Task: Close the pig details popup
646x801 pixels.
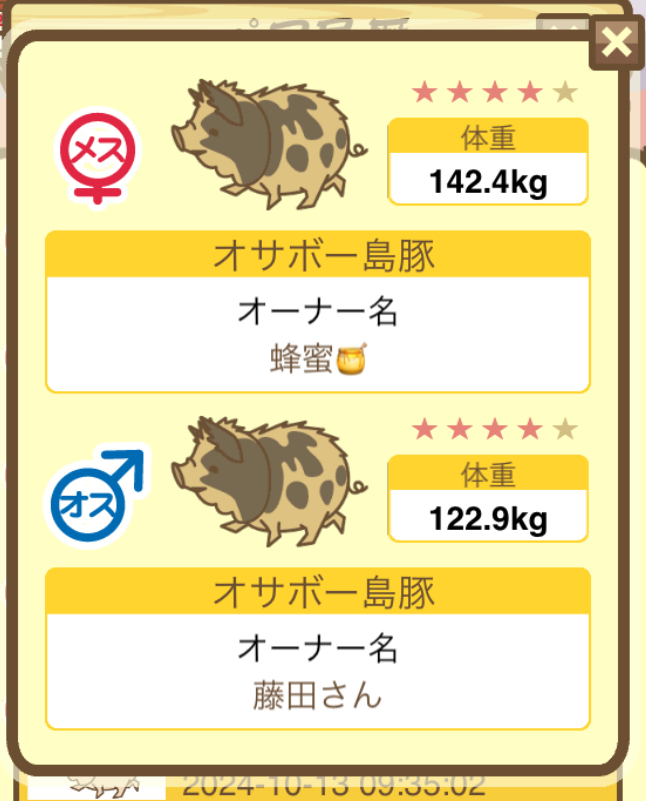Action: pyautogui.click(x=617, y=42)
